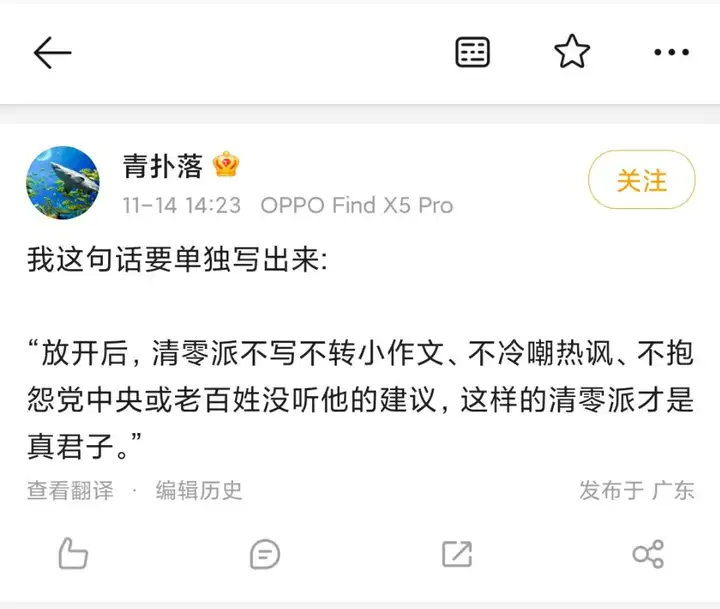View the post's 编辑历史
720x609 pixels.
click(x=199, y=490)
